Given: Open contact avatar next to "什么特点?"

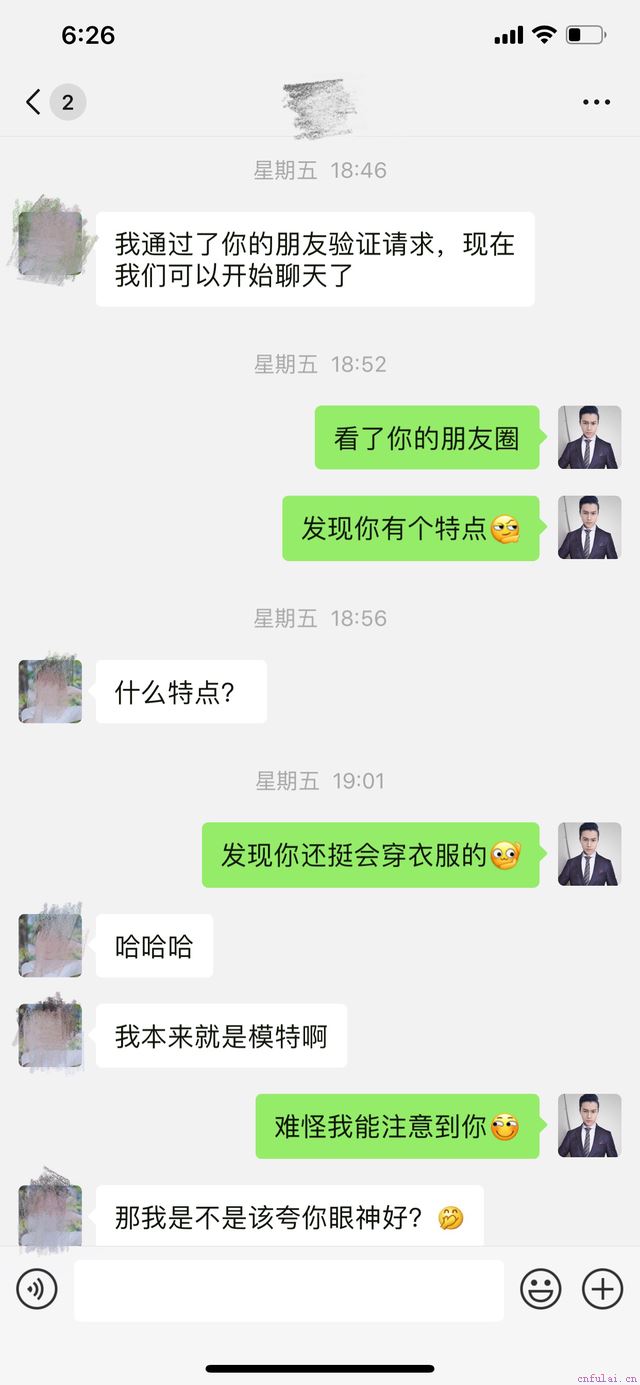Looking at the screenshot, I should tap(50, 691).
